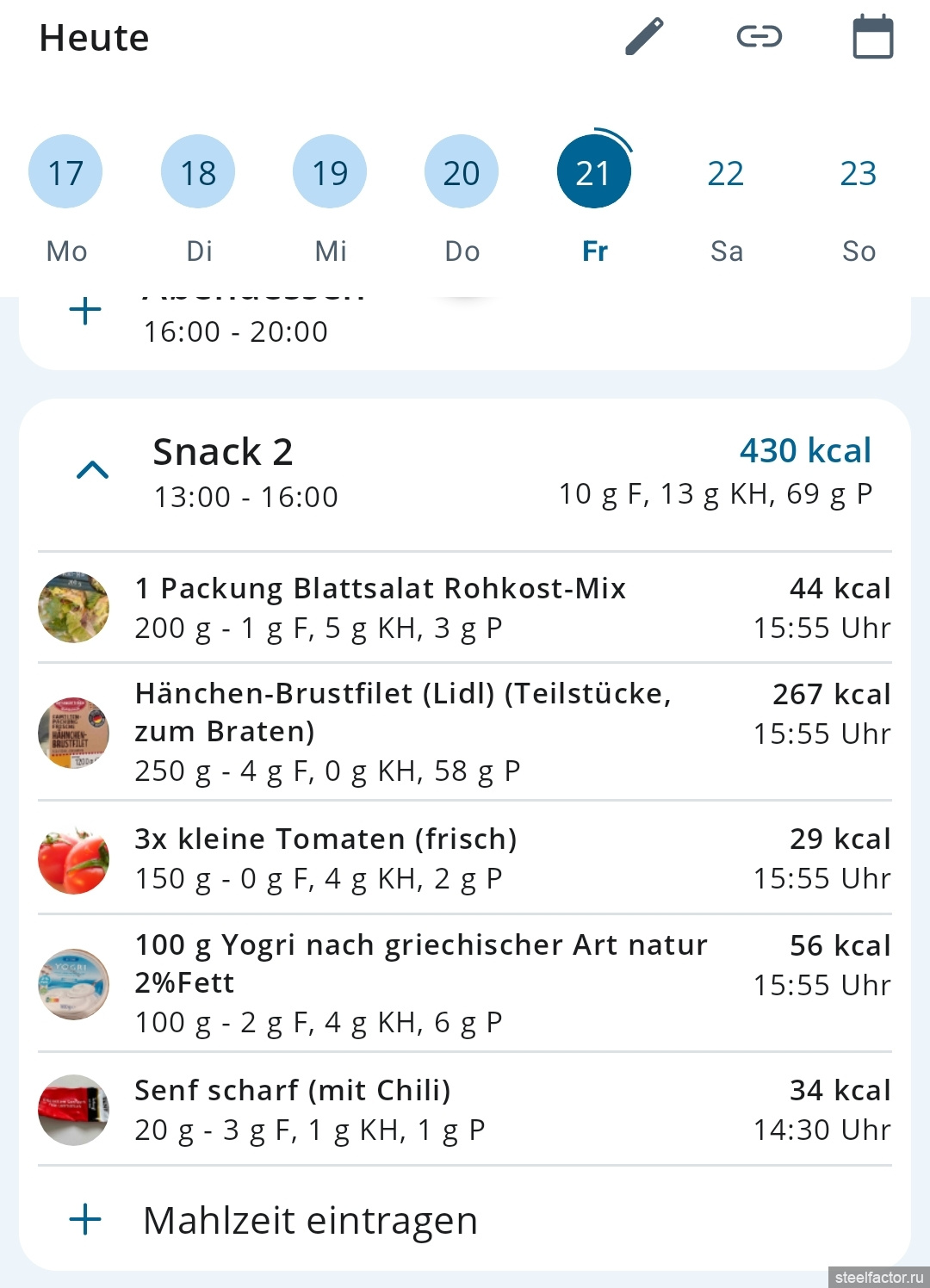The image size is (930, 1288).
Task: Open the 3x kleine Tomaten entry
Action: [465, 858]
